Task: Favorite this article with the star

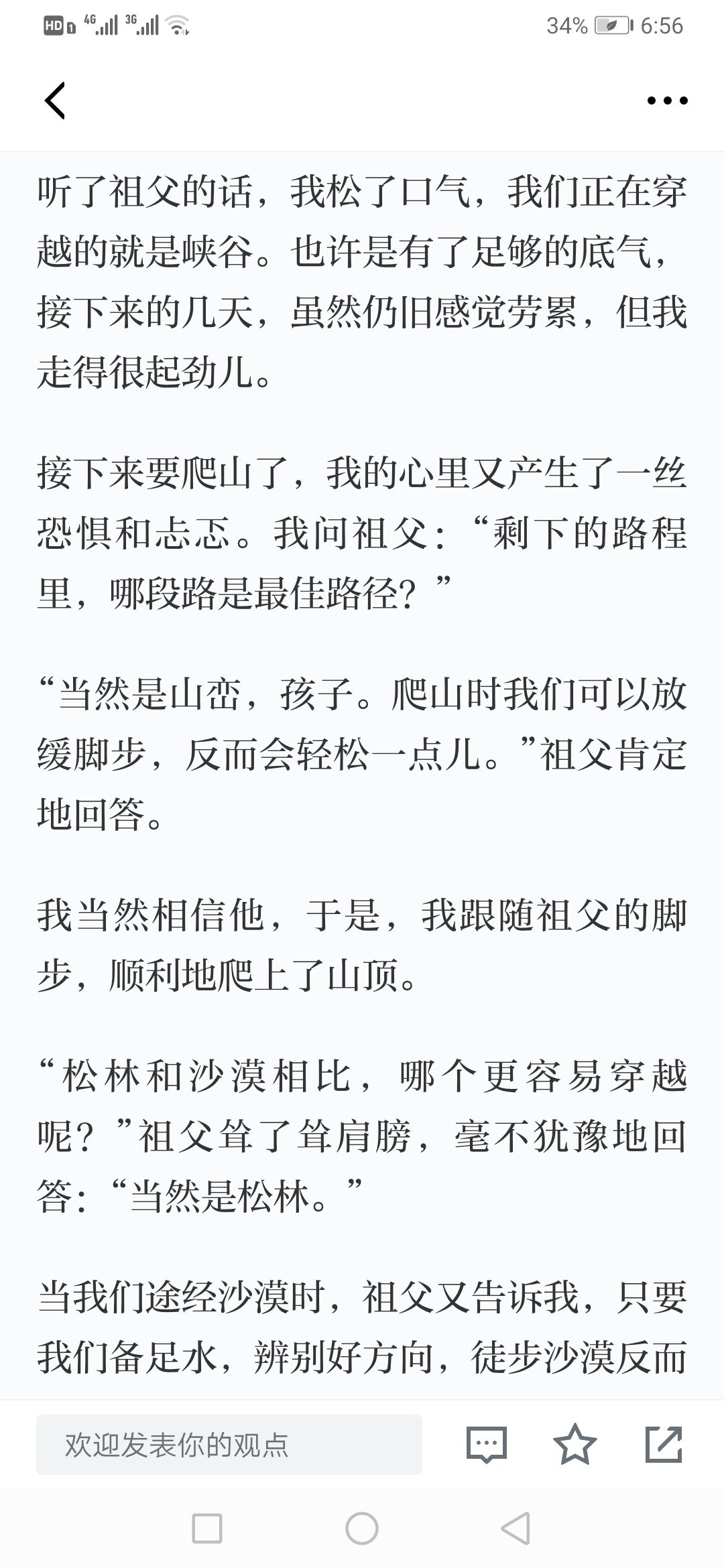Action: 575,1444
